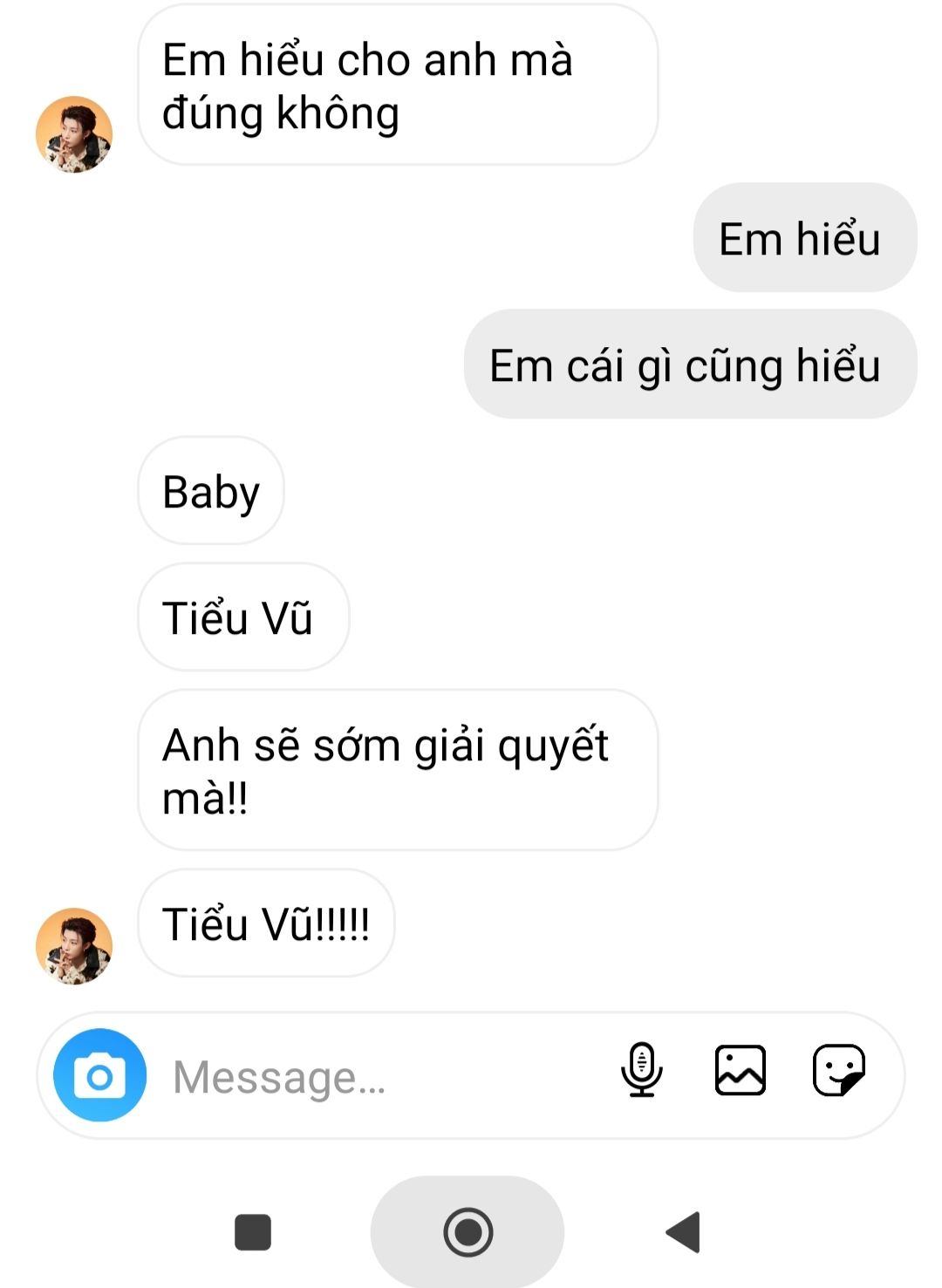Image resolution: width=942 pixels, height=1288 pixels.
Task: Go to home screen via home button
Action: (468, 1232)
